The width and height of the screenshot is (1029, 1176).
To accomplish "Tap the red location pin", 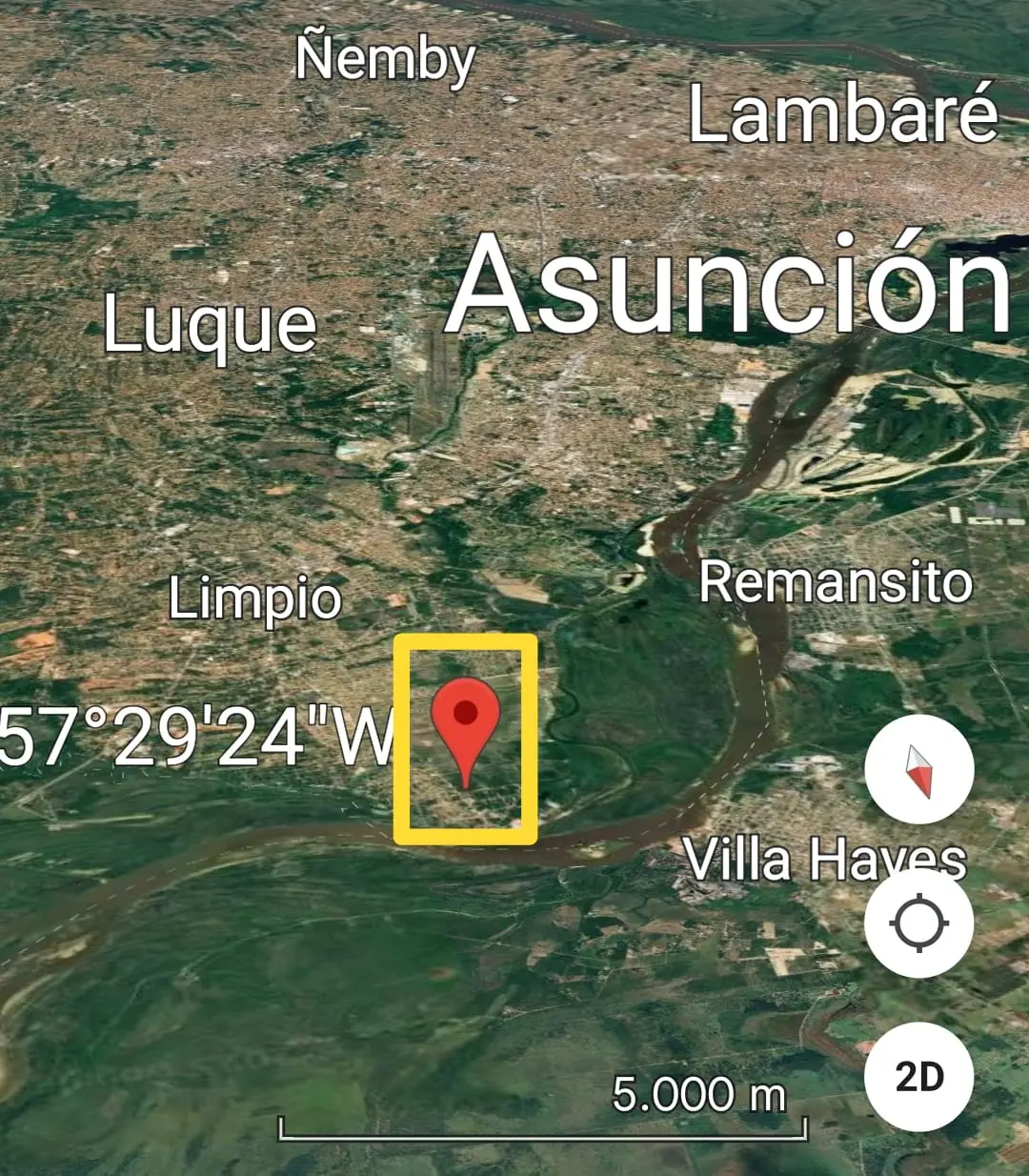I will 465,726.
